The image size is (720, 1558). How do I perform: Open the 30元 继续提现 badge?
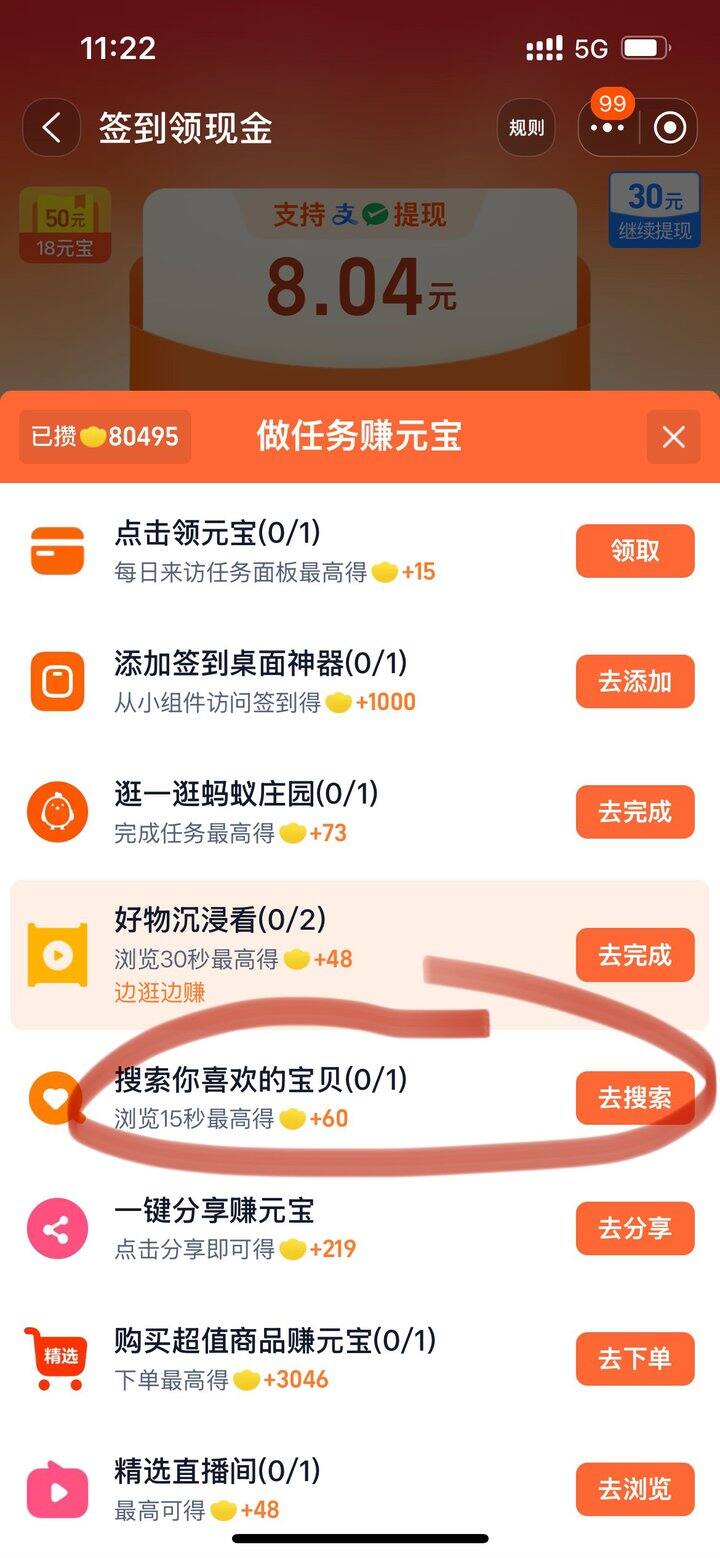[x=654, y=209]
